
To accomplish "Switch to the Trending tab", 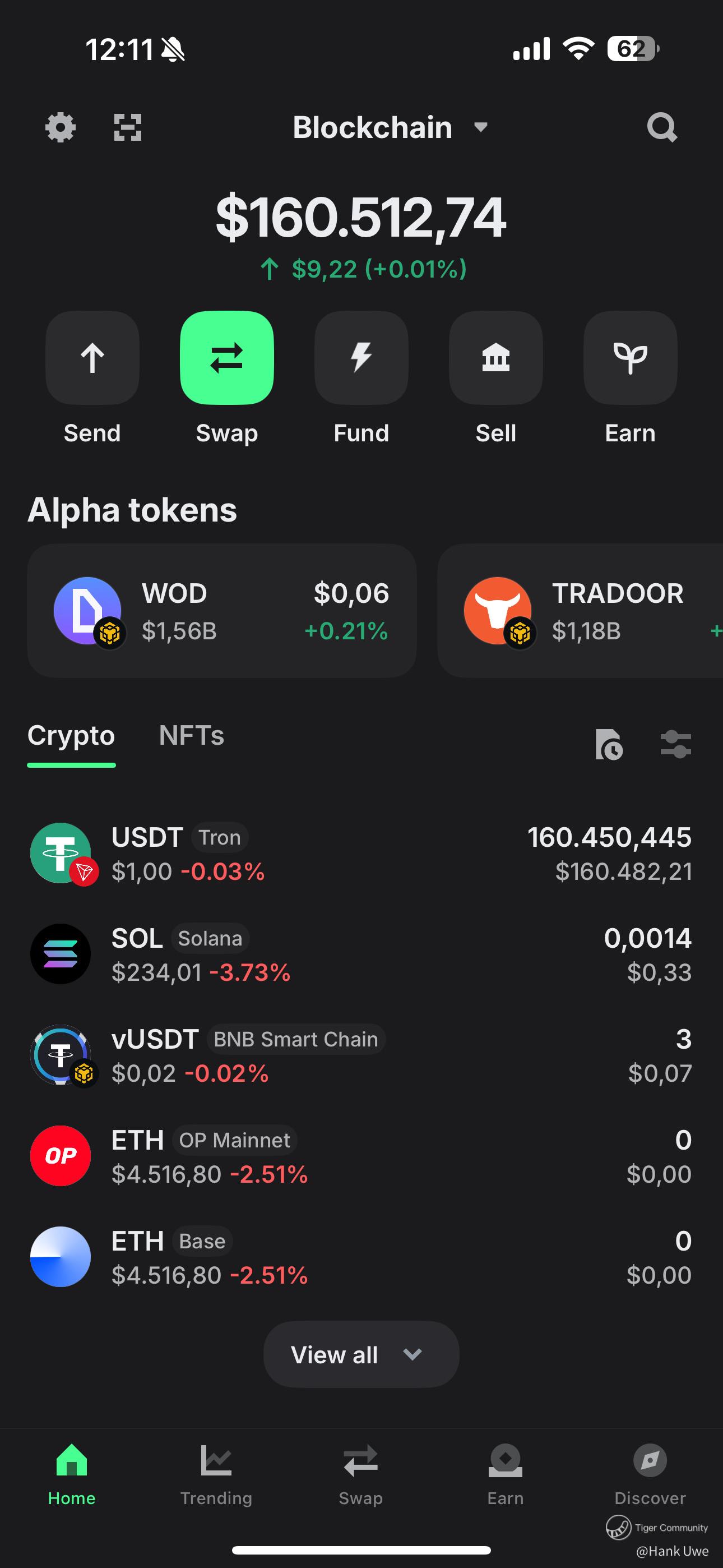I will point(216,1473).
